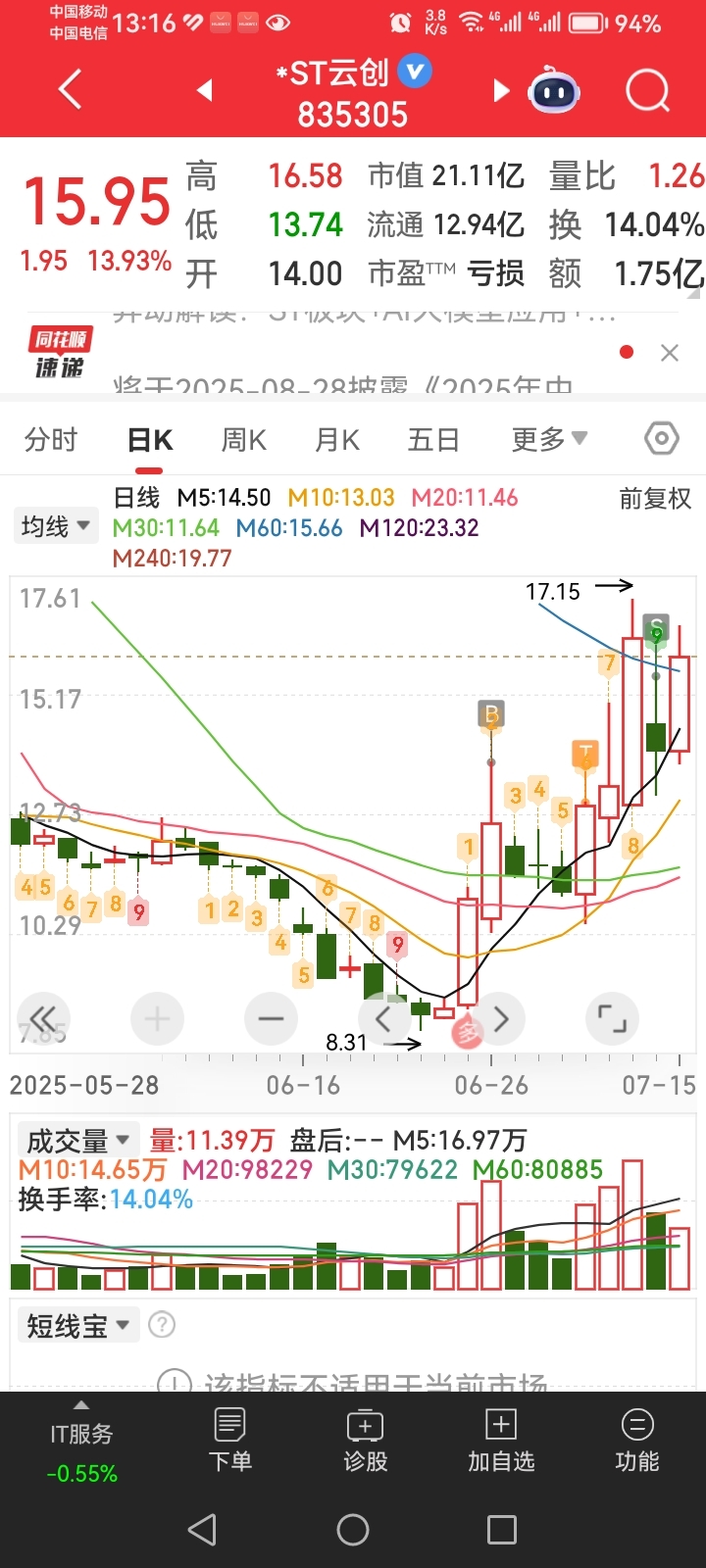This screenshot has width=706, height=1568.
Task: Open chart settings hexagon icon
Action: point(662,439)
